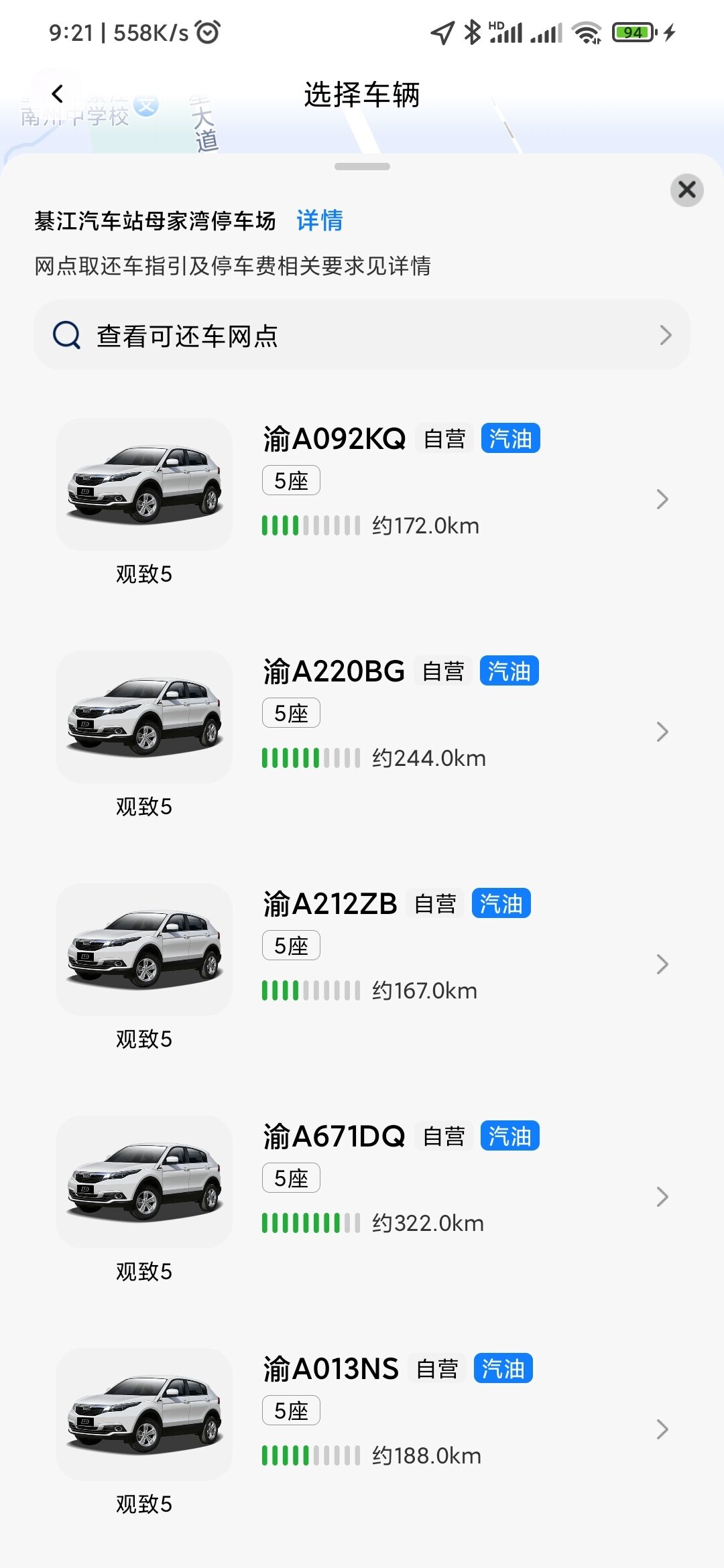Choose the car with plate 渝A220BG

point(362,732)
